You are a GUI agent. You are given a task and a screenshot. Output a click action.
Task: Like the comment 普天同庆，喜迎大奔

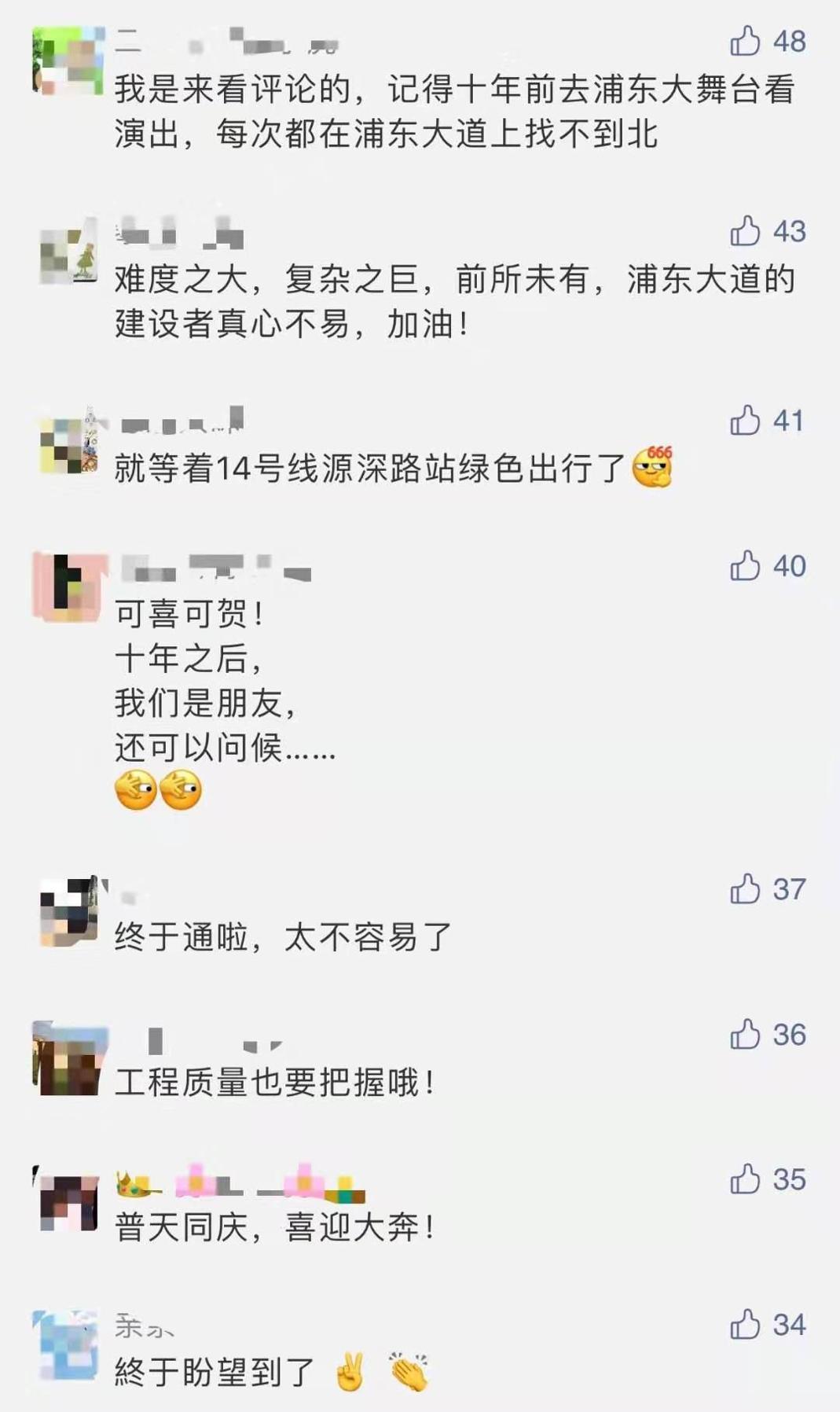coord(745,1179)
